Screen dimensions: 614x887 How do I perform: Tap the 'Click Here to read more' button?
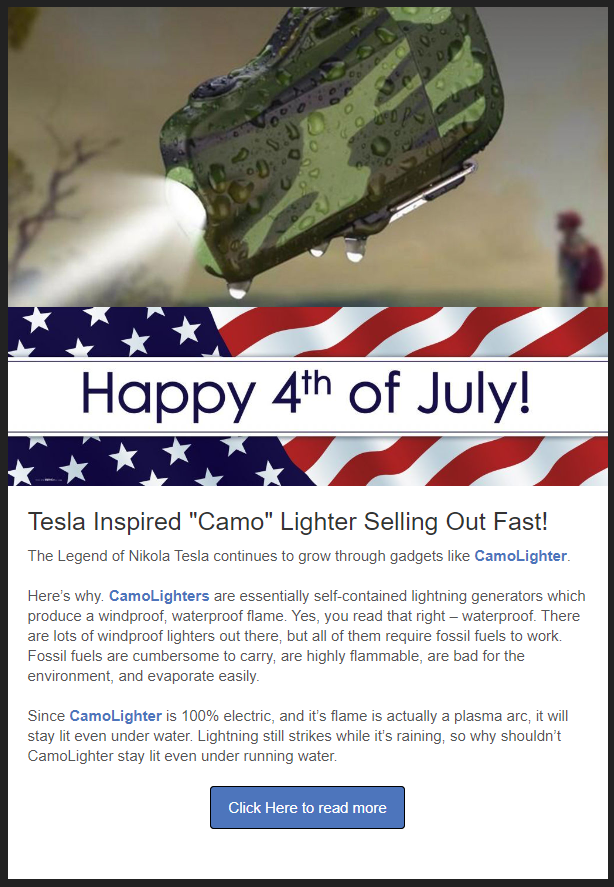[x=307, y=807]
